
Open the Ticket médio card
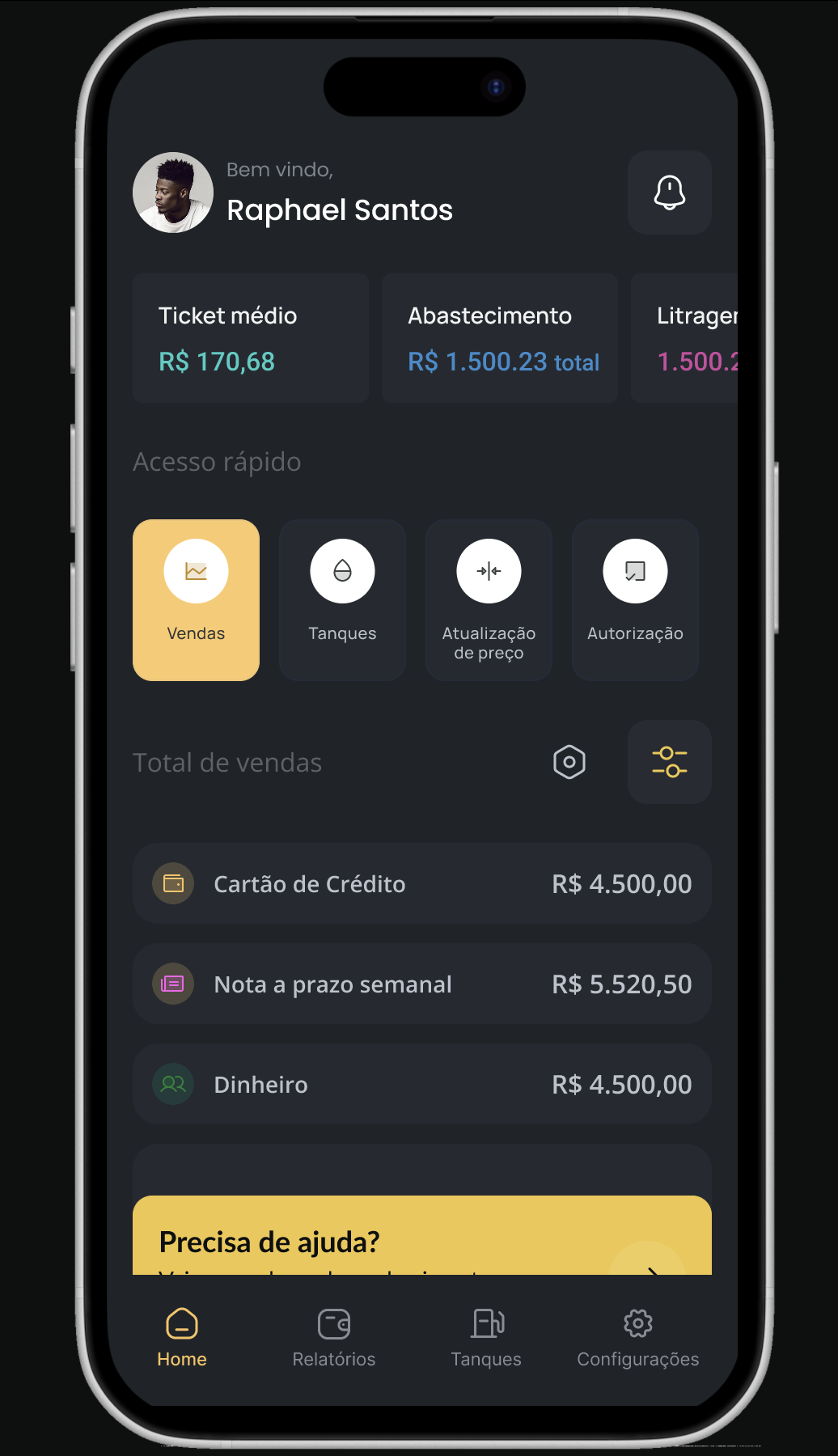251,338
